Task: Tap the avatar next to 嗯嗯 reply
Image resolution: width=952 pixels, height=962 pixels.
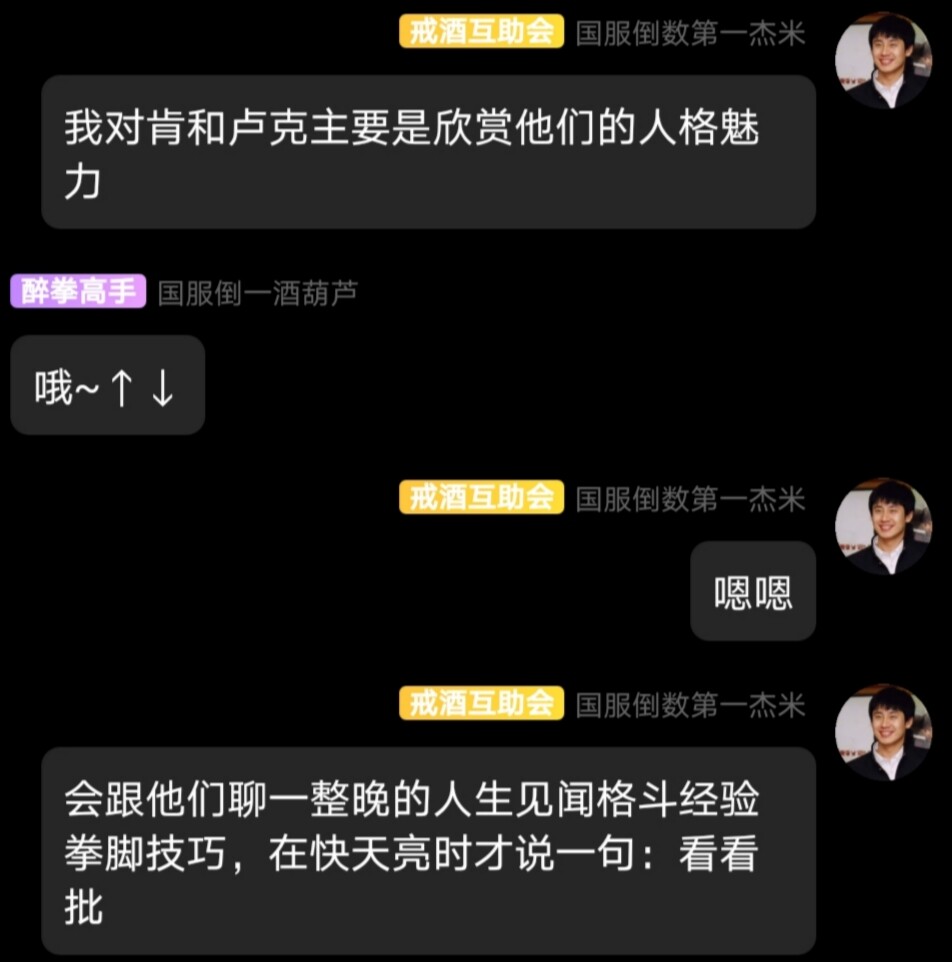Action: tap(883, 525)
